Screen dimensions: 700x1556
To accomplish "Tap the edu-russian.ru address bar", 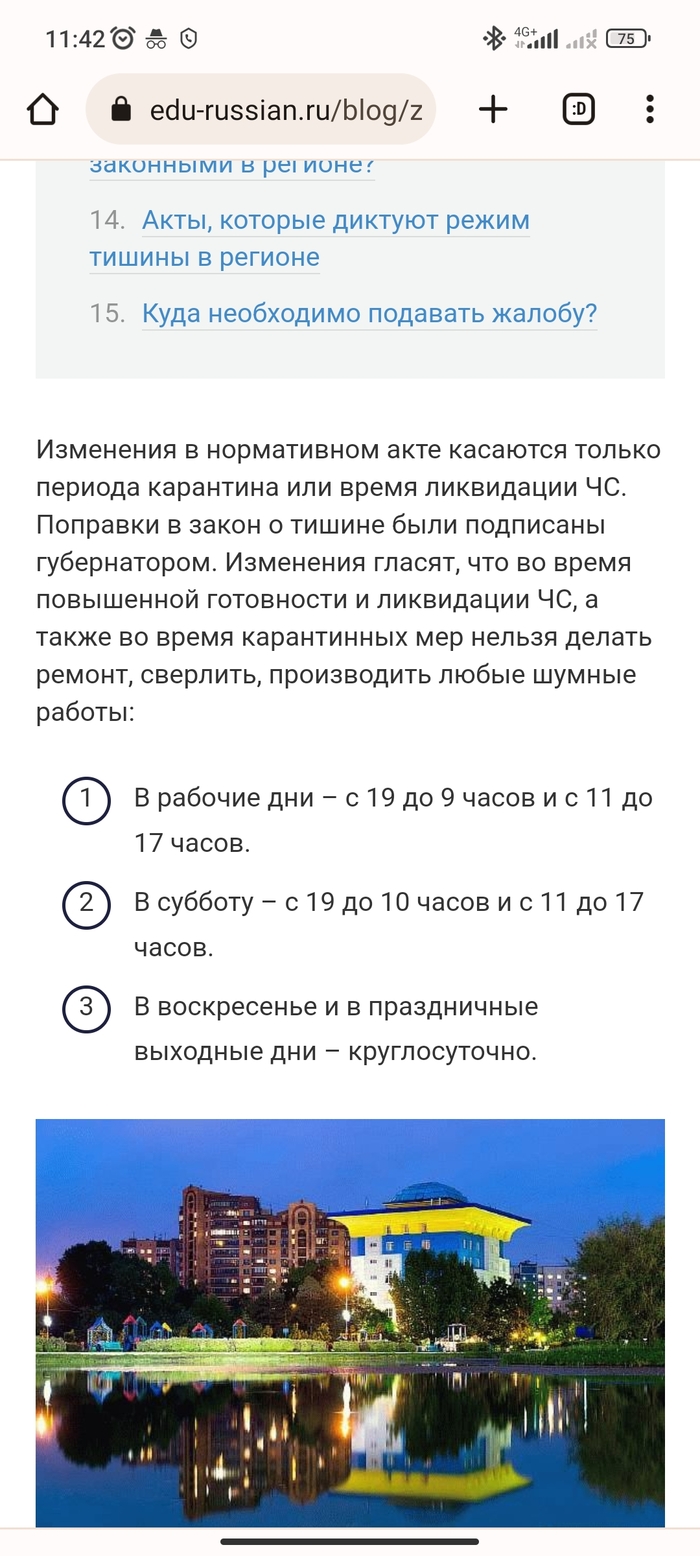I will click(x=270, y=109).
